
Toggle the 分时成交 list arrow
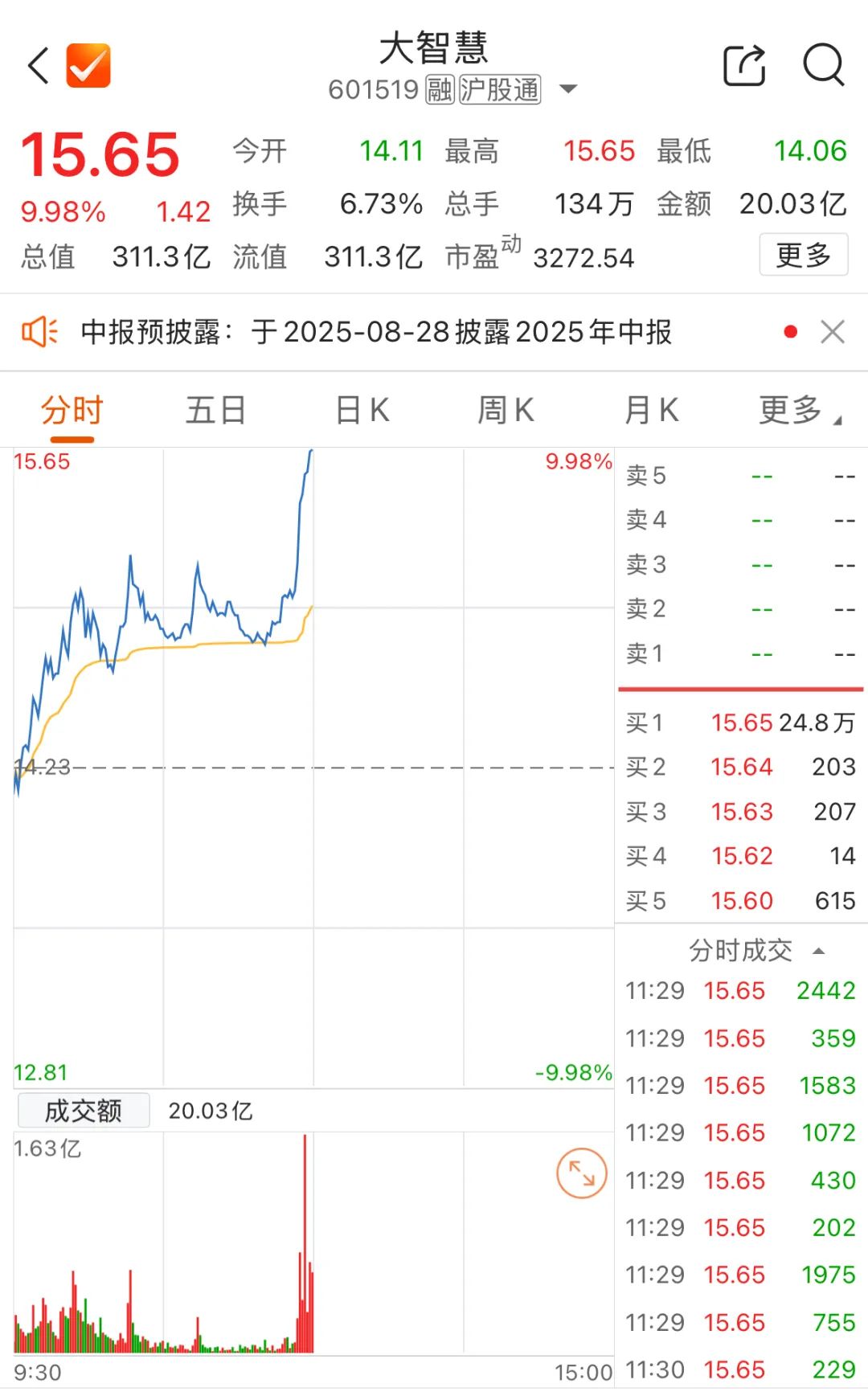(x=819, y=952)
